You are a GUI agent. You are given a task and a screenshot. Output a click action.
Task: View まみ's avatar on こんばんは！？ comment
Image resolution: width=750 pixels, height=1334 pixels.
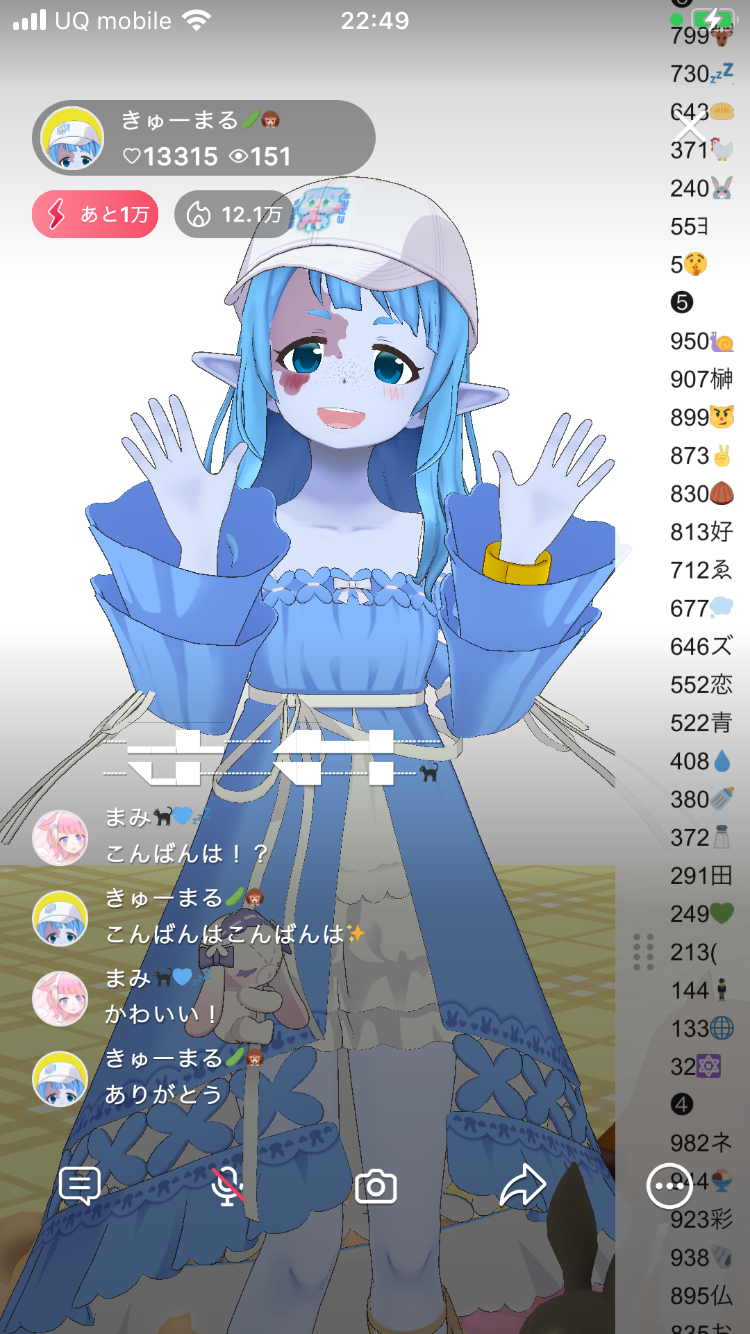click(x=60, y=837)
